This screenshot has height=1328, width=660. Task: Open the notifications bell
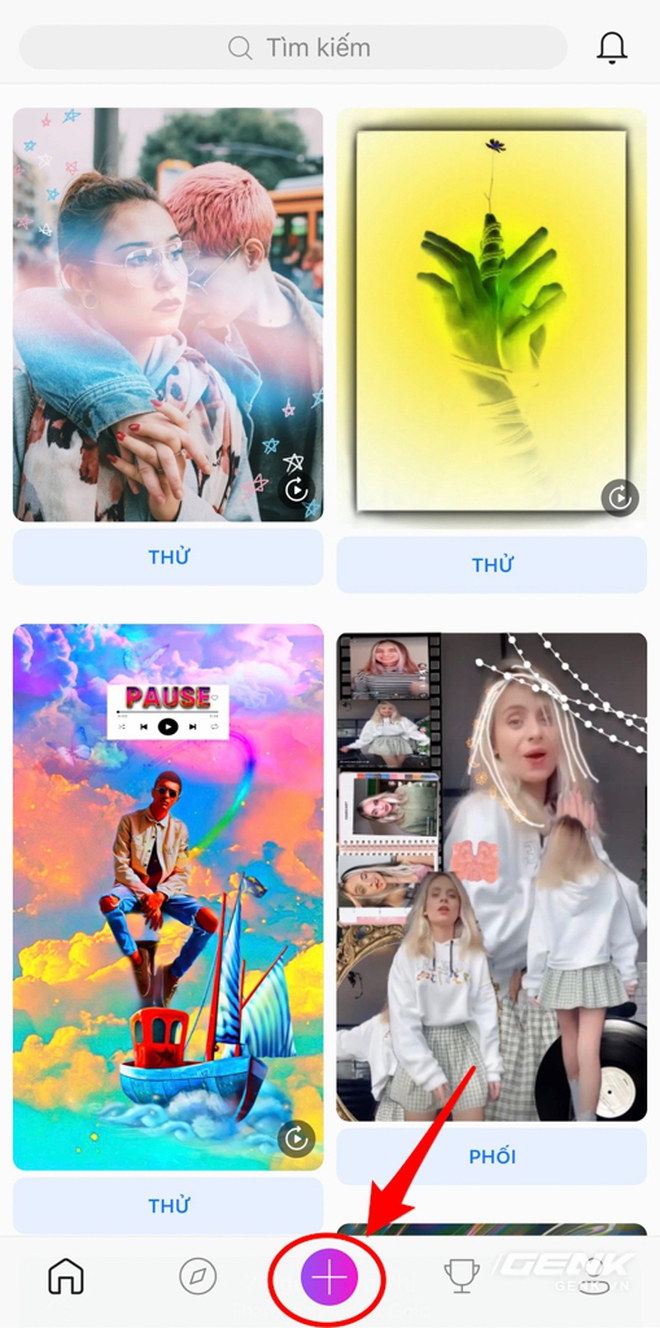pos(612,47)
